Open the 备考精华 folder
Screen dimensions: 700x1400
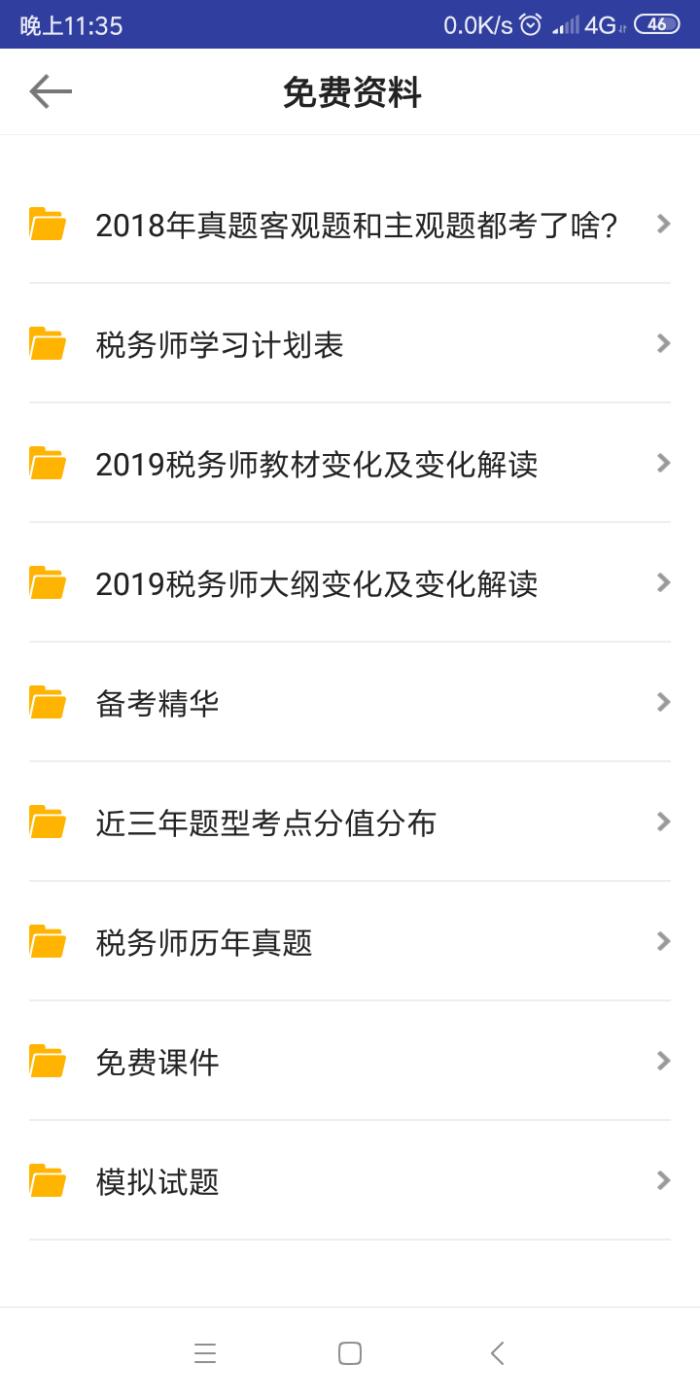click(350, 702)
